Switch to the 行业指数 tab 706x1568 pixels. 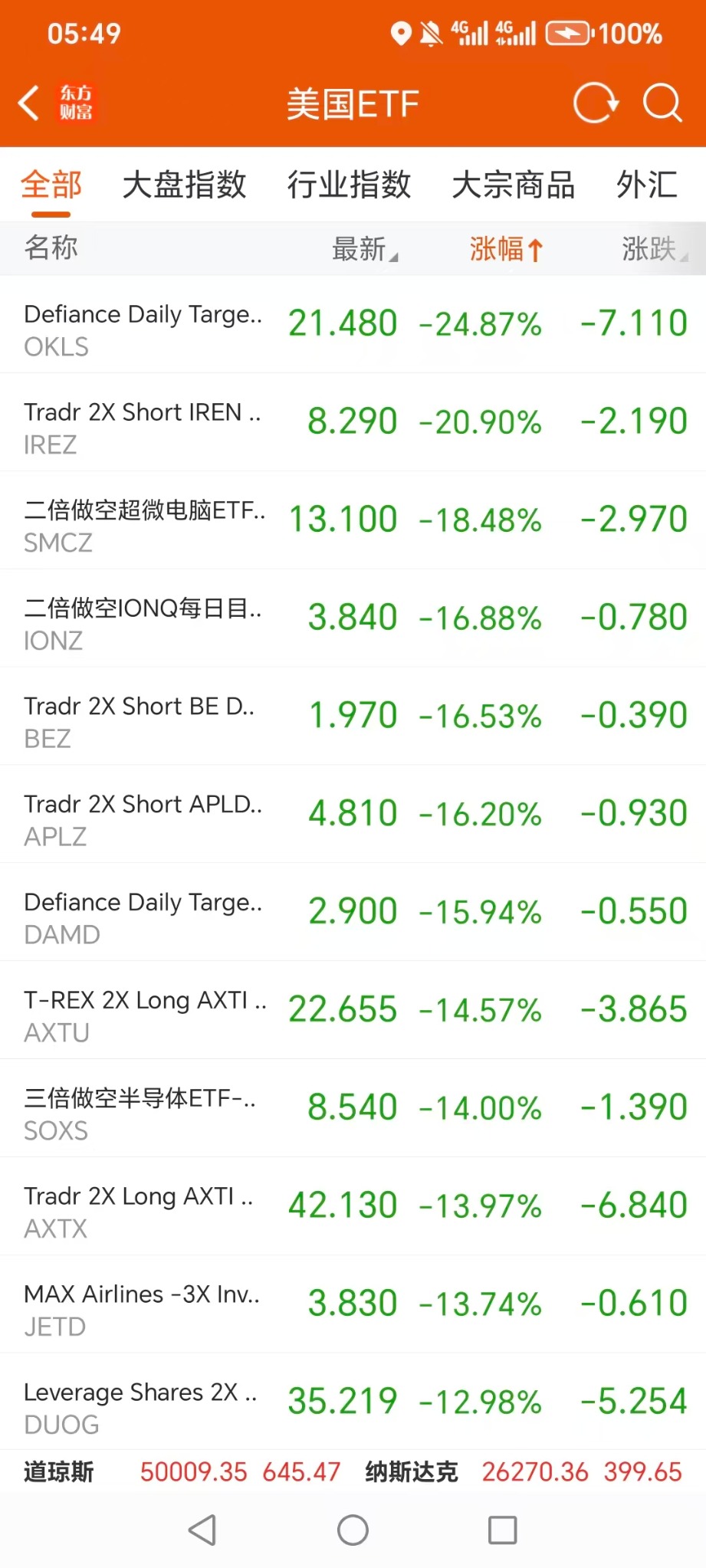coord(349,185)
